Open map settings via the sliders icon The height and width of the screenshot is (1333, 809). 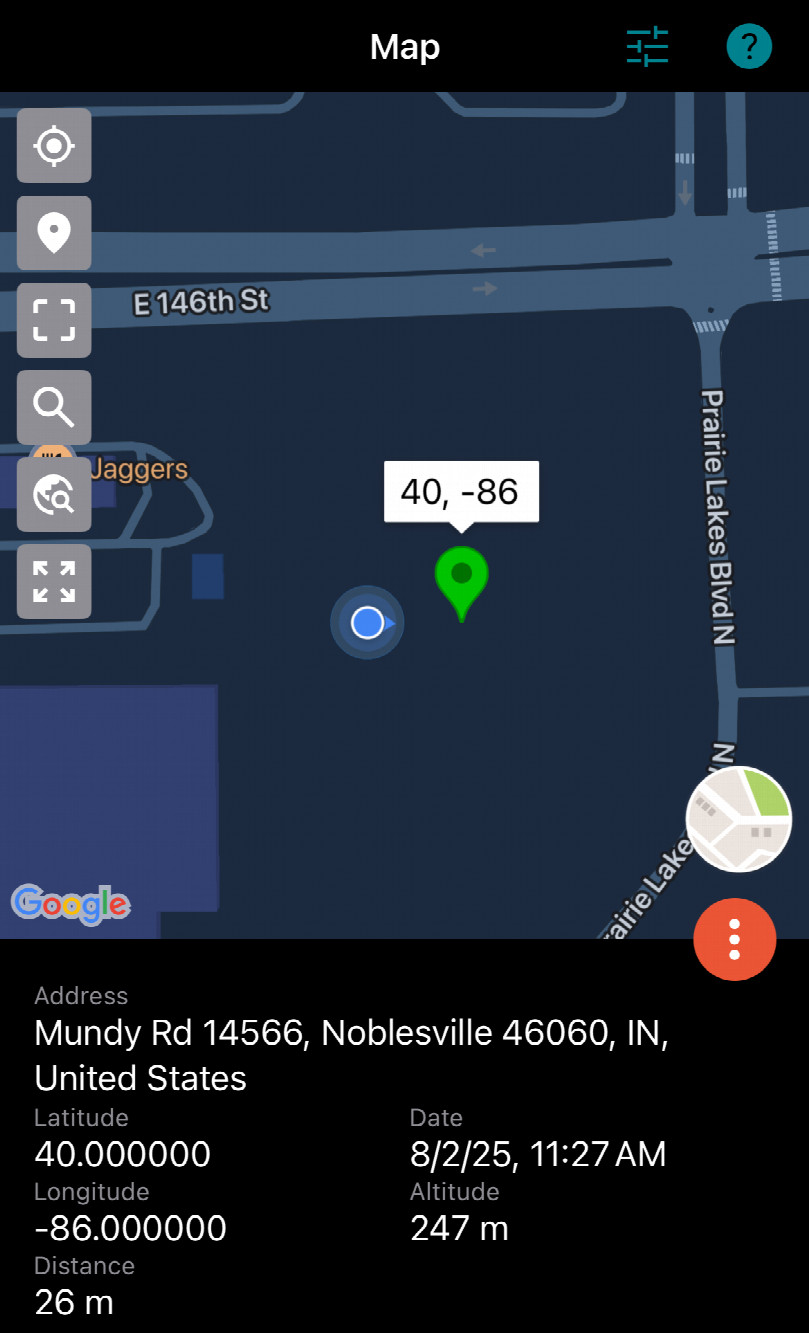647,46
